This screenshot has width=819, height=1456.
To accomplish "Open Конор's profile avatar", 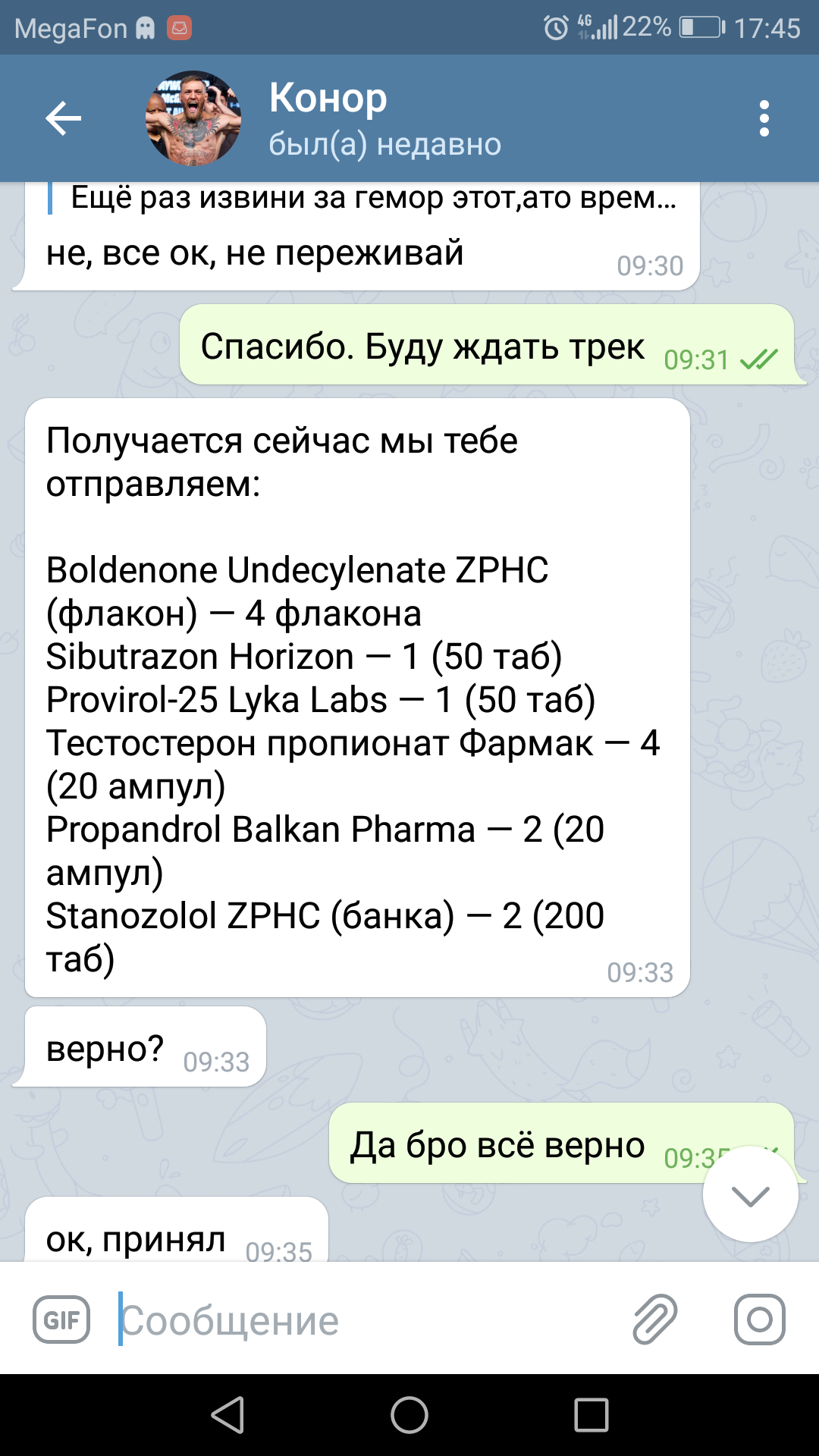I will [193, 118].
